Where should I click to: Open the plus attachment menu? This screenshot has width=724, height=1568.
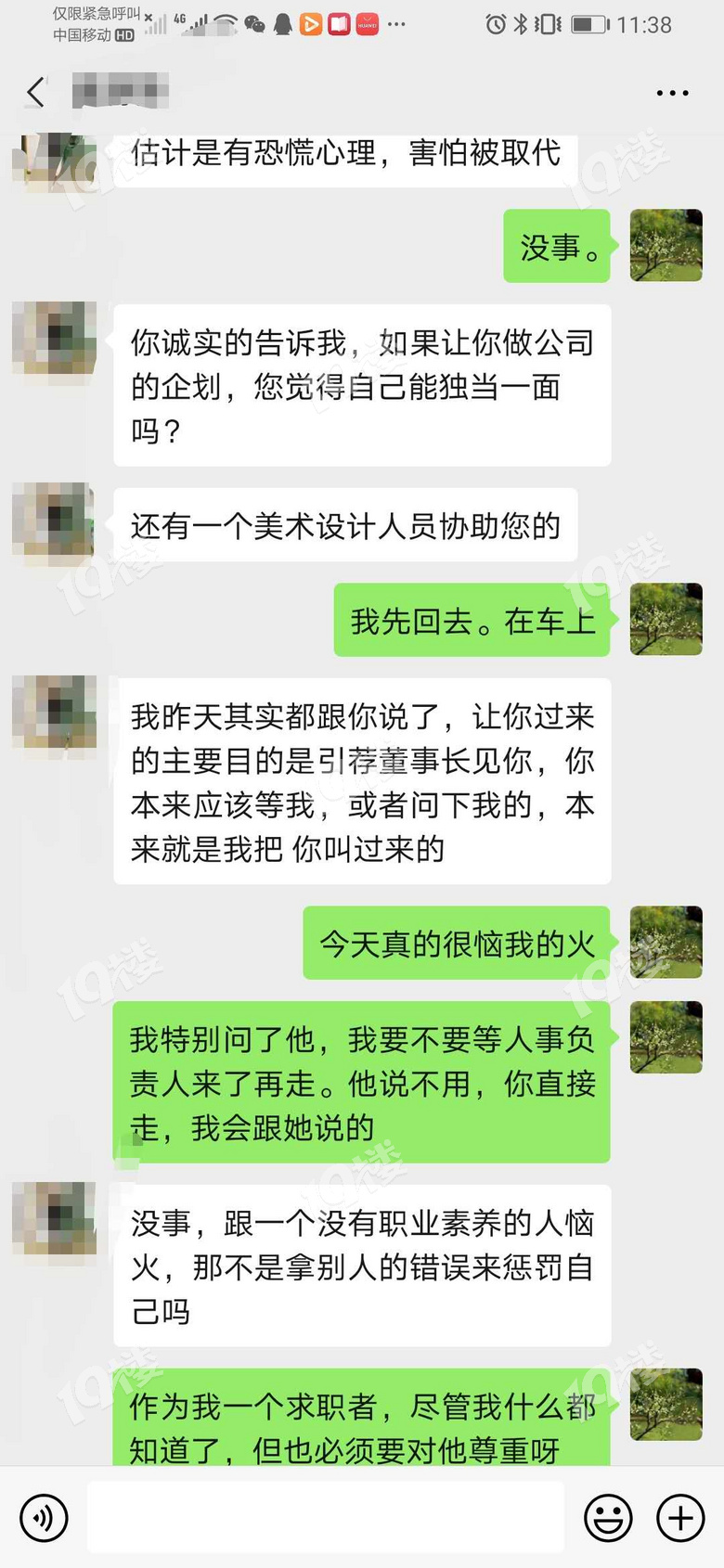tap(680, 1519)
